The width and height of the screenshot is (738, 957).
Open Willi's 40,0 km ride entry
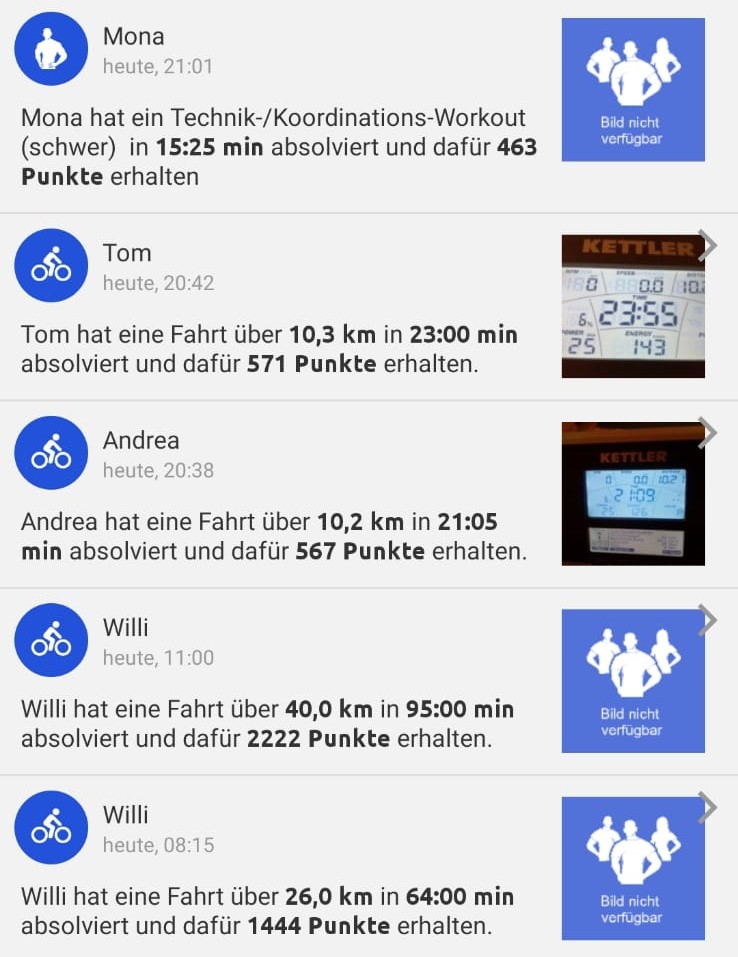268,724
